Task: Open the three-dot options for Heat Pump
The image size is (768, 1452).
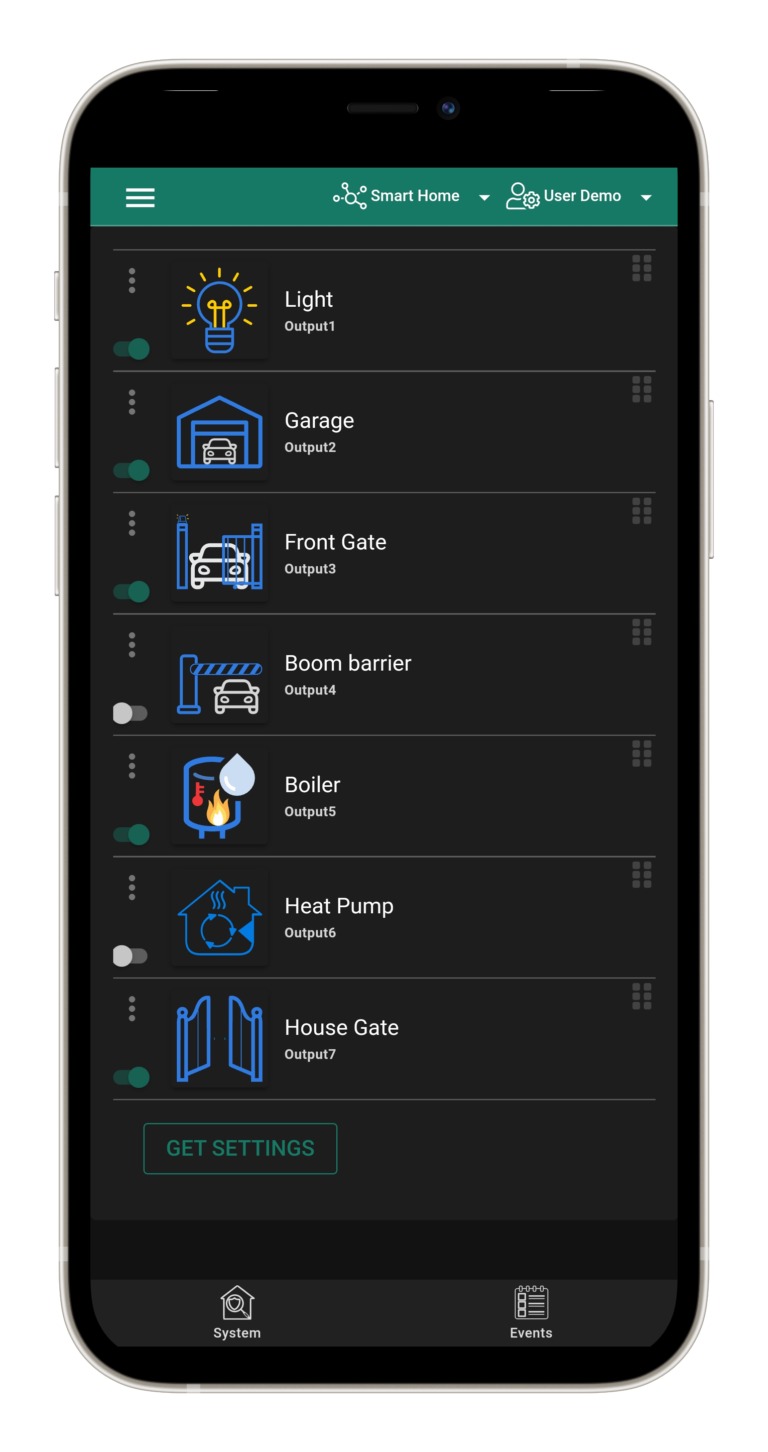Action: click(132, 887)
